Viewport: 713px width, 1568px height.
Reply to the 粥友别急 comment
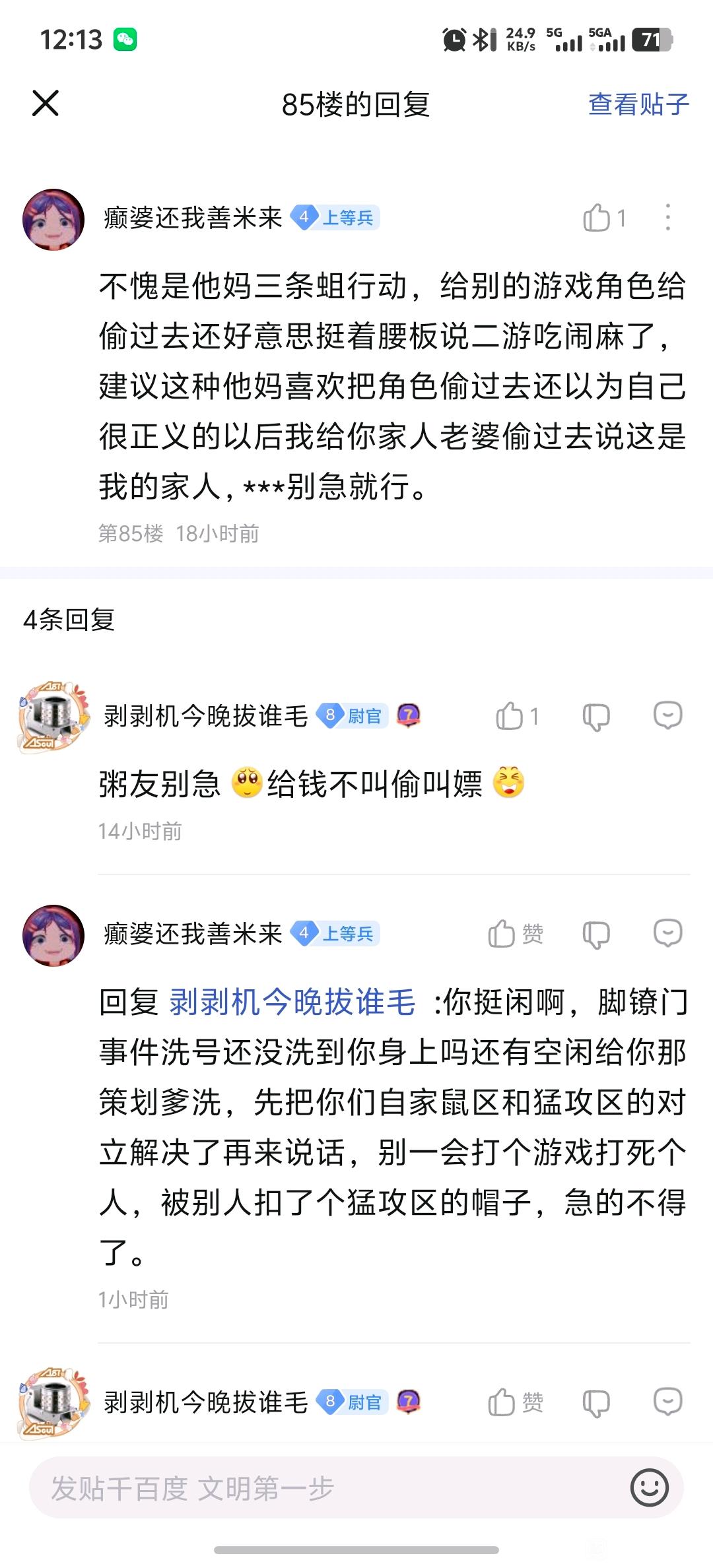(x=667, y=716)
